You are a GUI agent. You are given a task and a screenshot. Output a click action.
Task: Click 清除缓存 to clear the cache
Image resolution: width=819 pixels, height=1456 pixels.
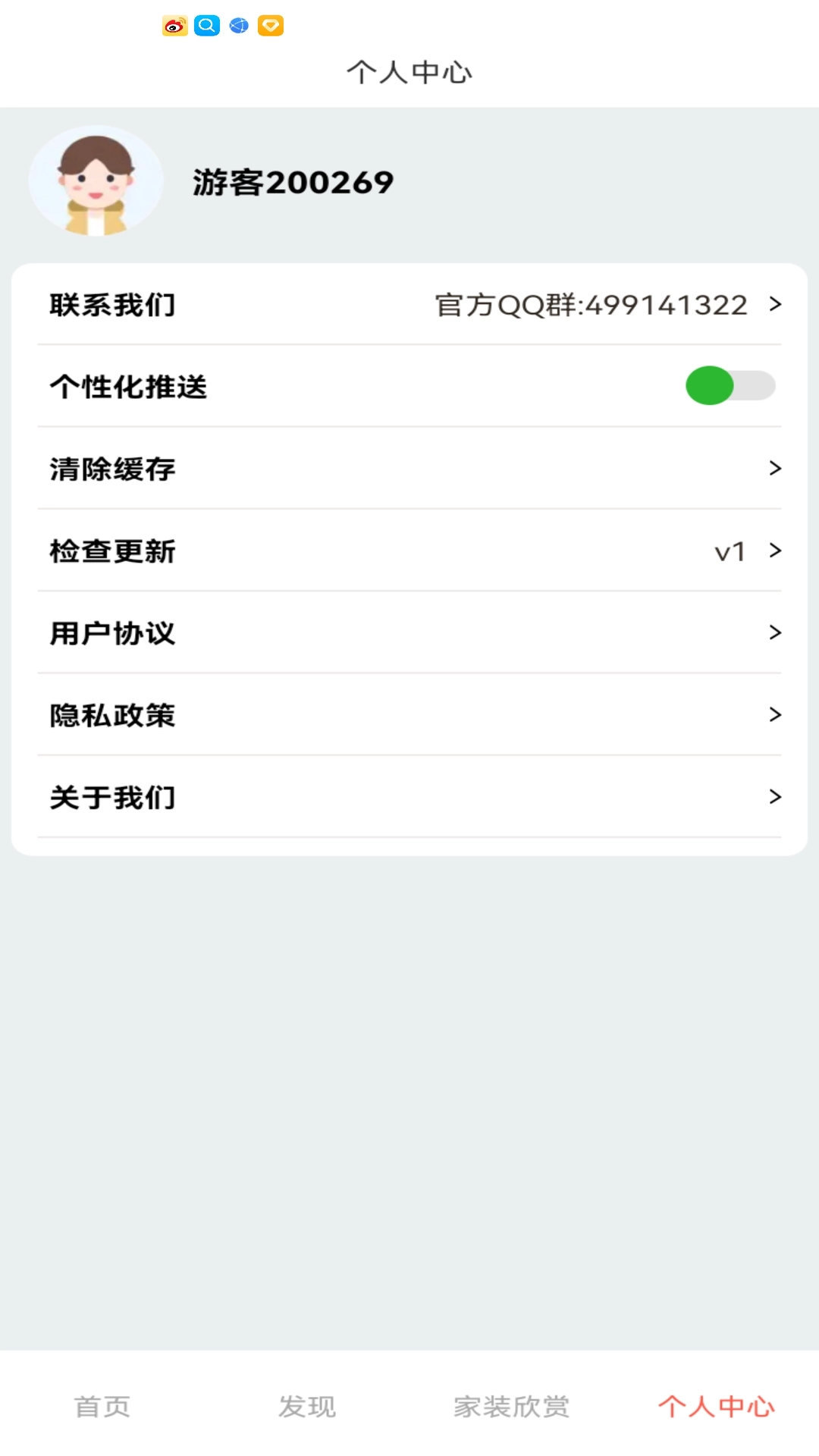point(112,469)
